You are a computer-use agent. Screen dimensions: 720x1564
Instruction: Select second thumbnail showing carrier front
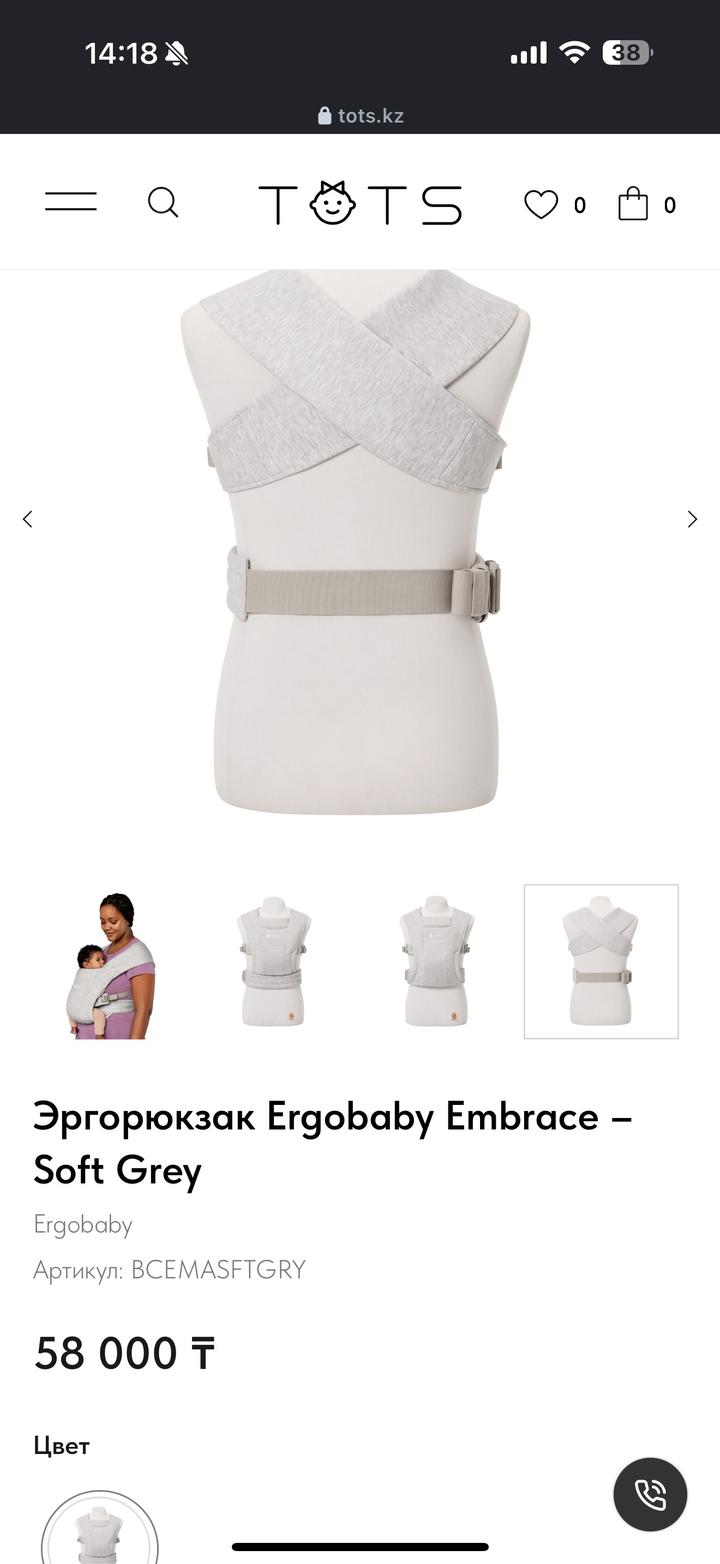pos(274,962)
